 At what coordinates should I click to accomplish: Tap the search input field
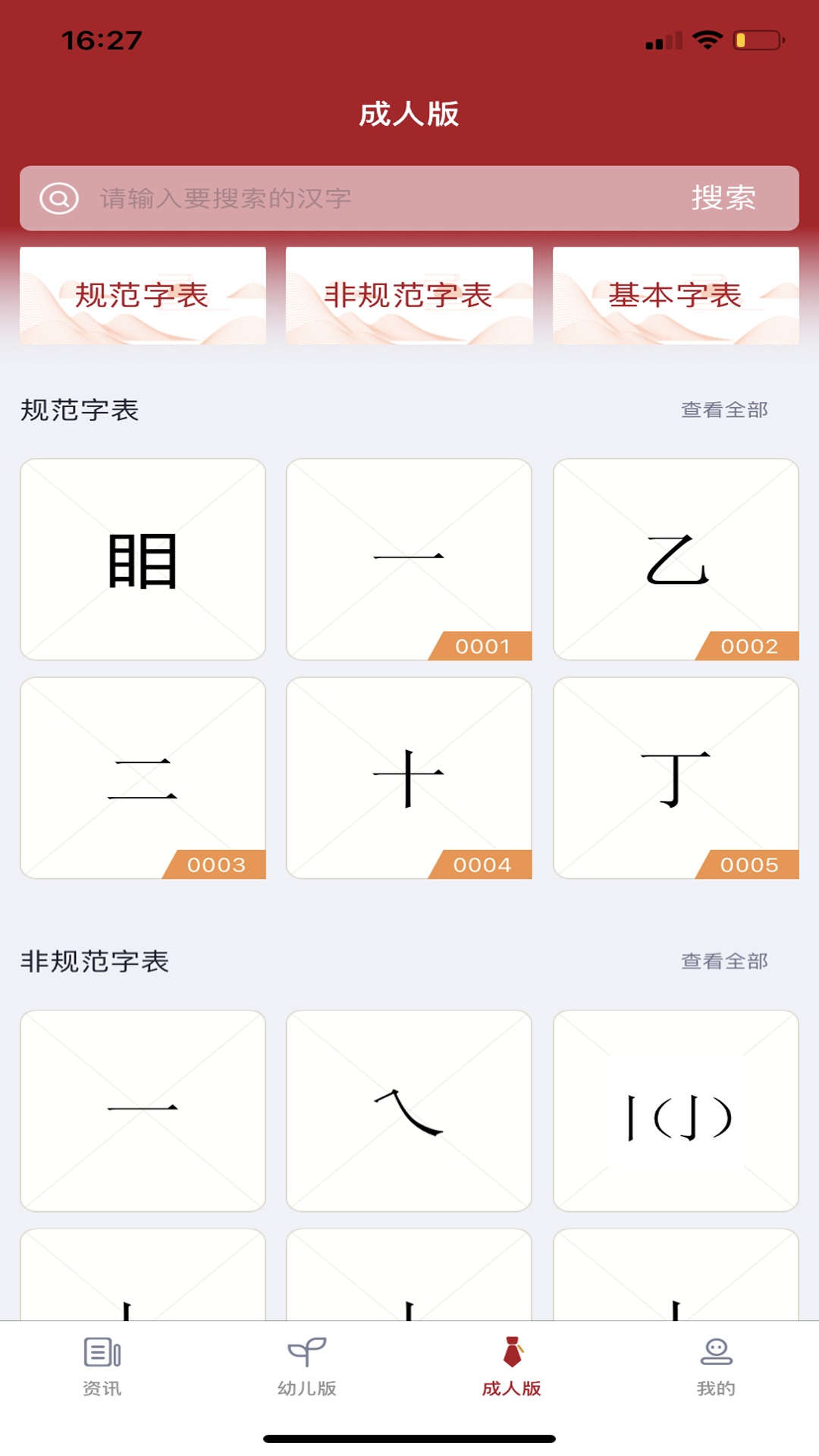point(341,199)
